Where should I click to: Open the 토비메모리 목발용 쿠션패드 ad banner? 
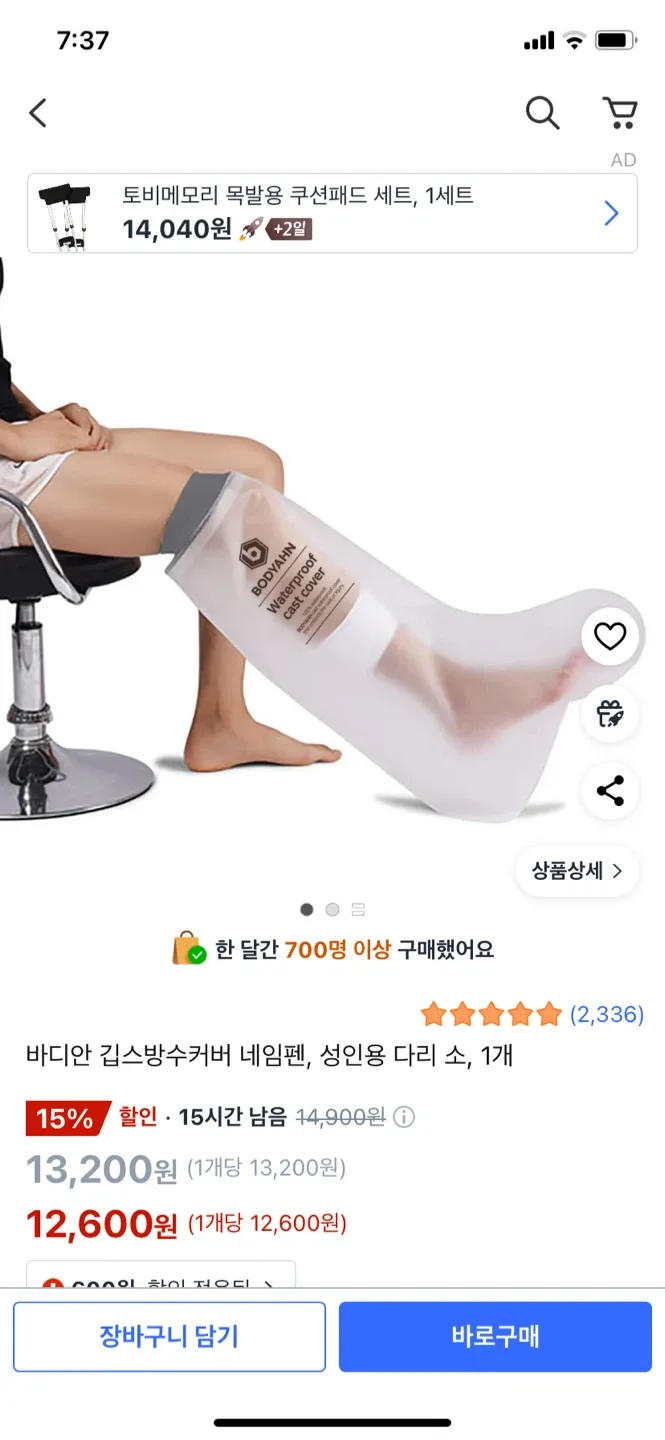coord(332,213)
